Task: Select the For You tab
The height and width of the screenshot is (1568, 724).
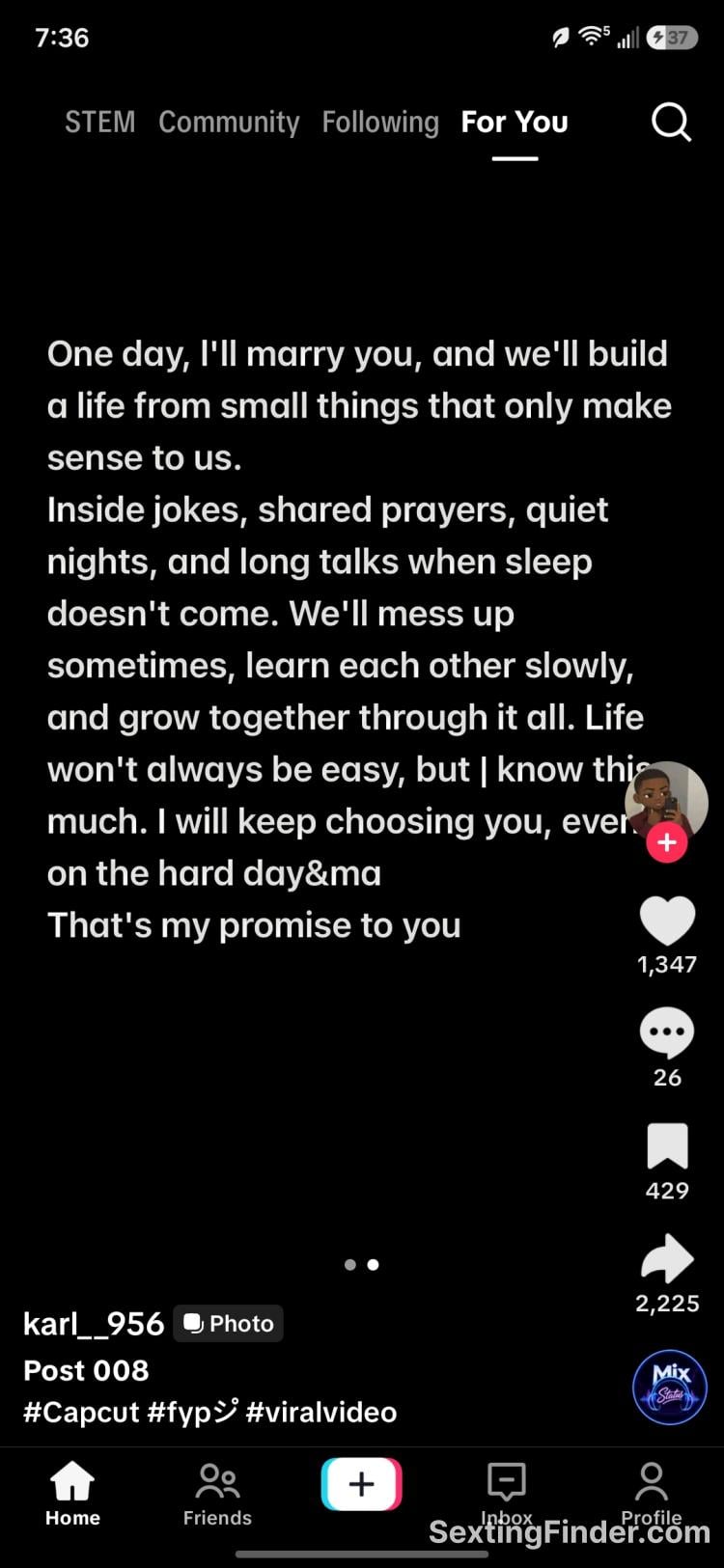Action: pyautogui.click(x=515, y=123)
